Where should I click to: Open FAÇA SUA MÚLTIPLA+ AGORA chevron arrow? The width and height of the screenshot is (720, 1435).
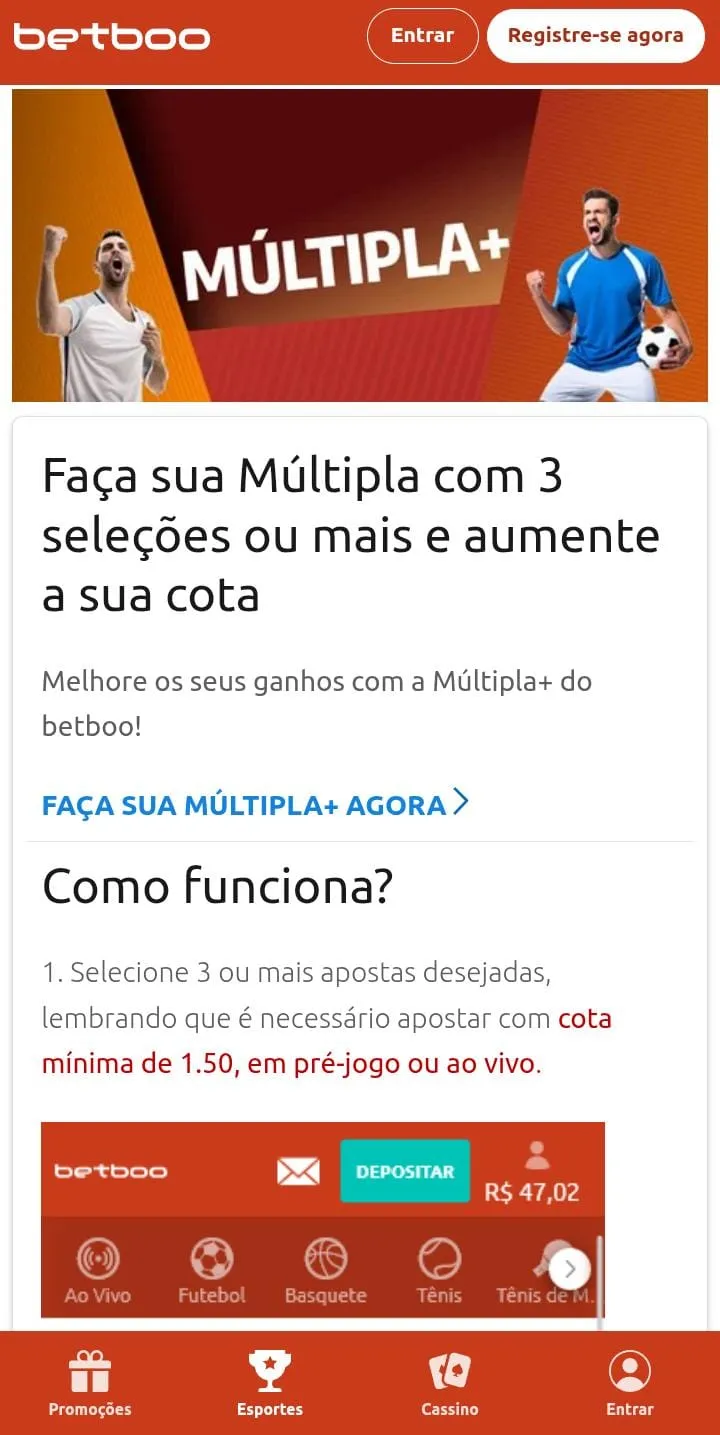click(x=461, y=802)
